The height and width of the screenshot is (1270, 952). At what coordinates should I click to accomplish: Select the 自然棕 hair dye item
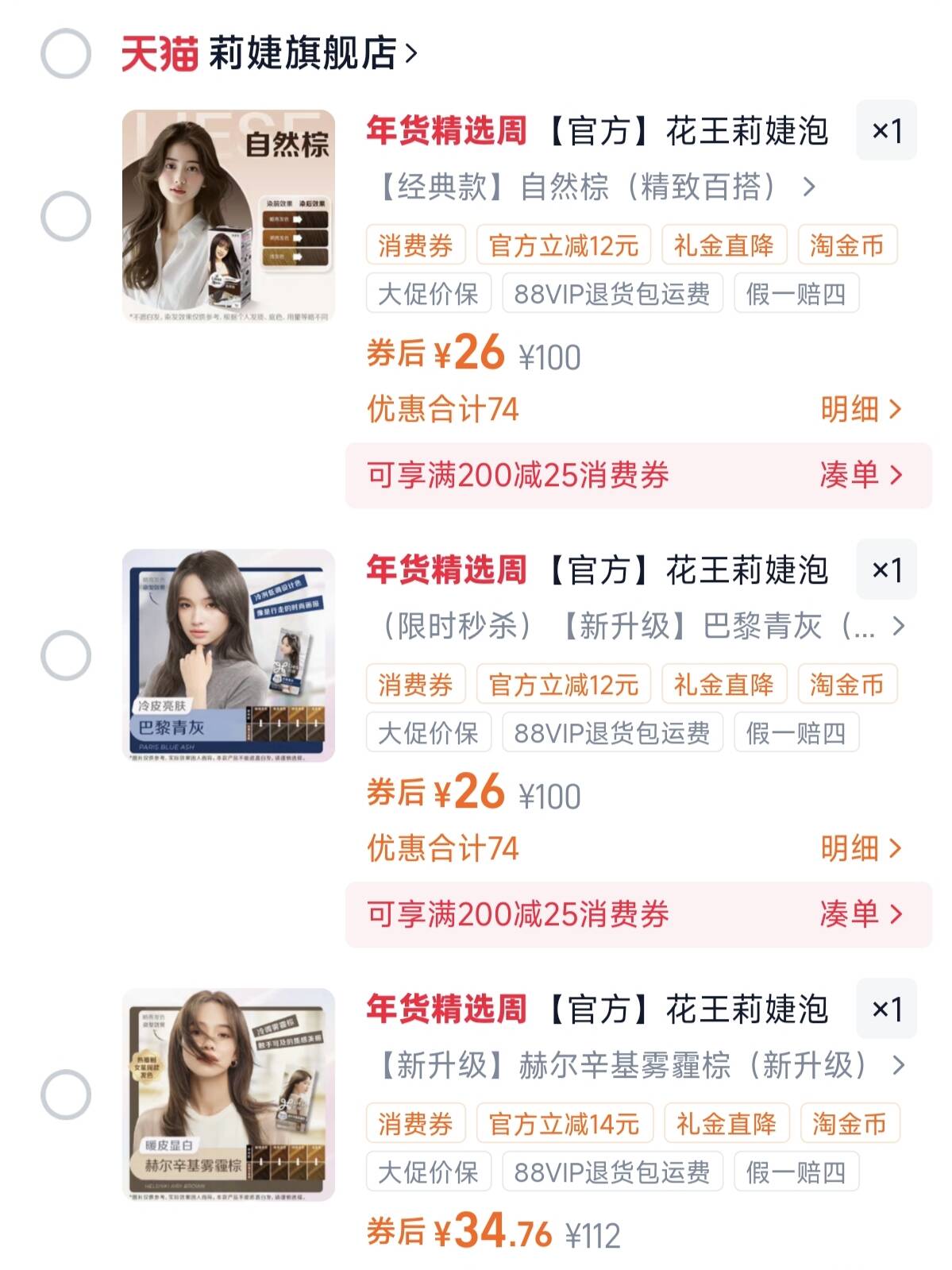pyautogui.click(x=65, y=216)
